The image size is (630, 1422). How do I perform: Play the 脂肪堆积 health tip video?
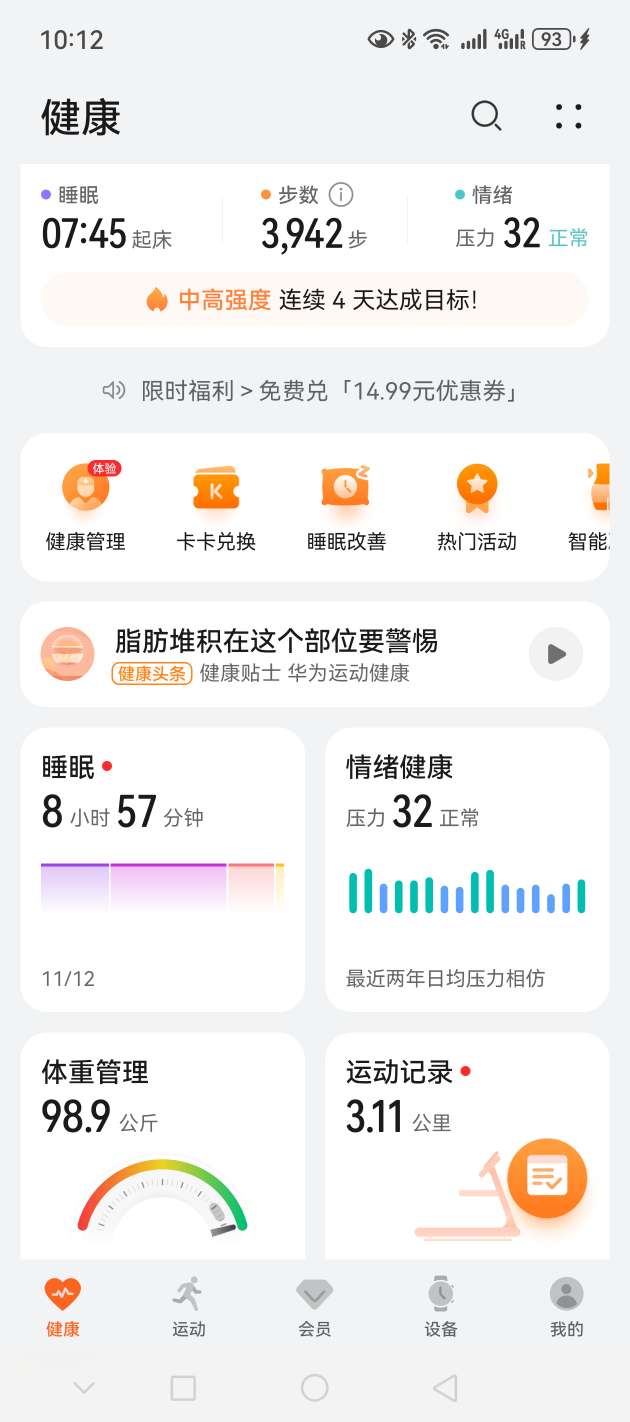click(555, 654)
